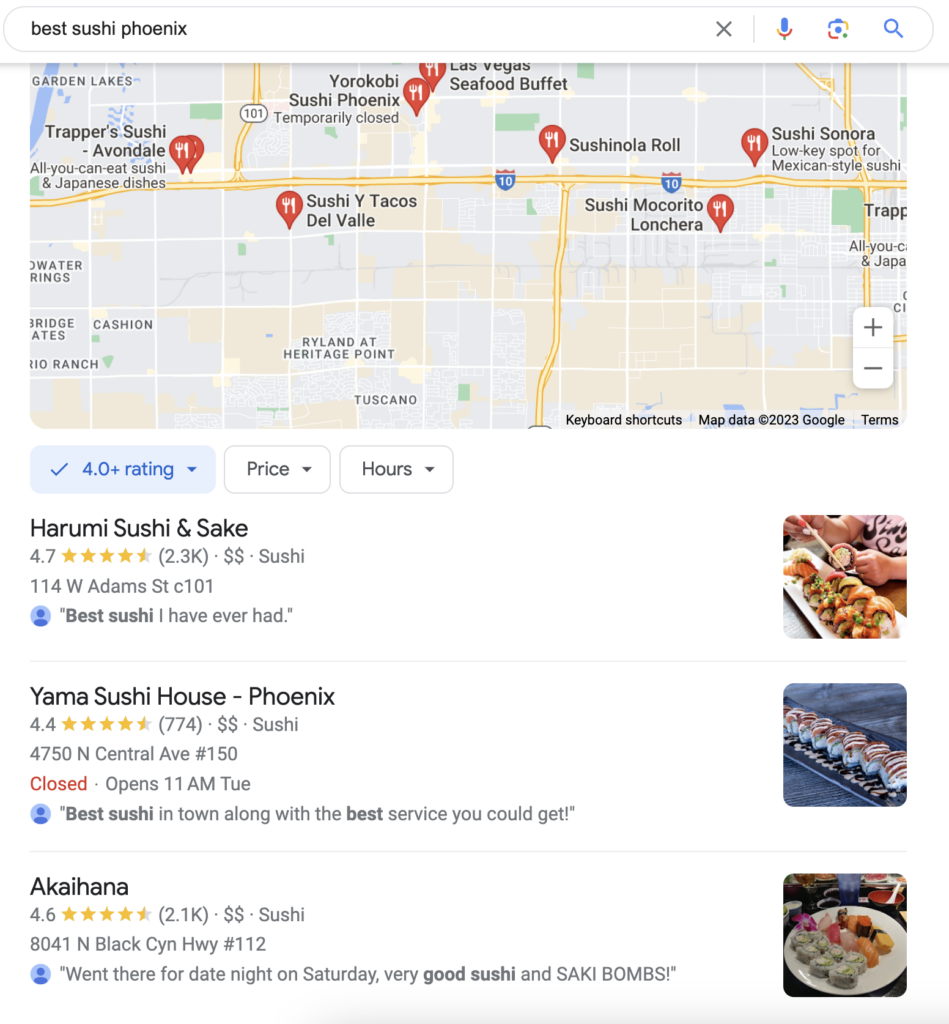
Task: Zoom in using the map plus button
Action: [x=872, y=327]
